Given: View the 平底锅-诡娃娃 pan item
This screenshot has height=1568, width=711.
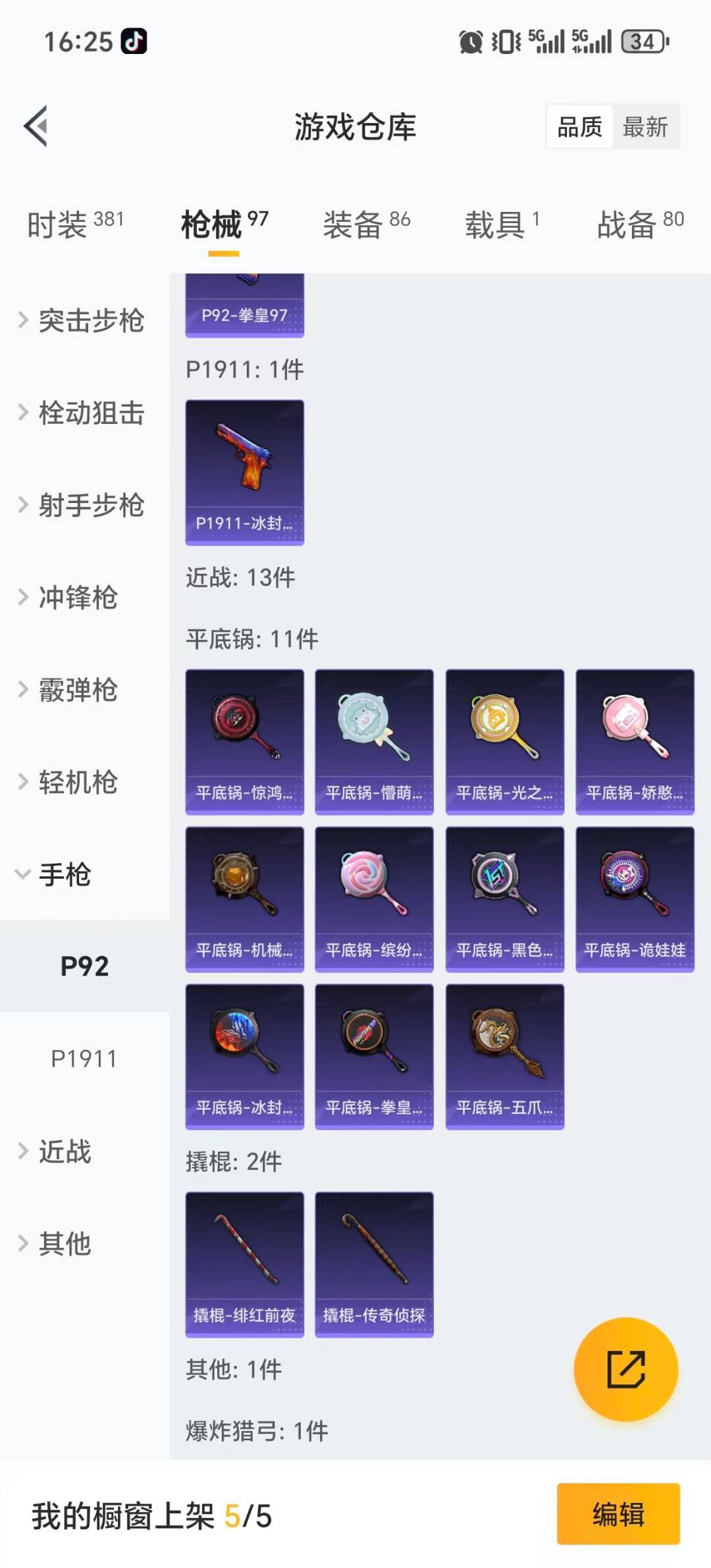Looking at the screenshot, I should pyautogui.click(x=634, y=899).
